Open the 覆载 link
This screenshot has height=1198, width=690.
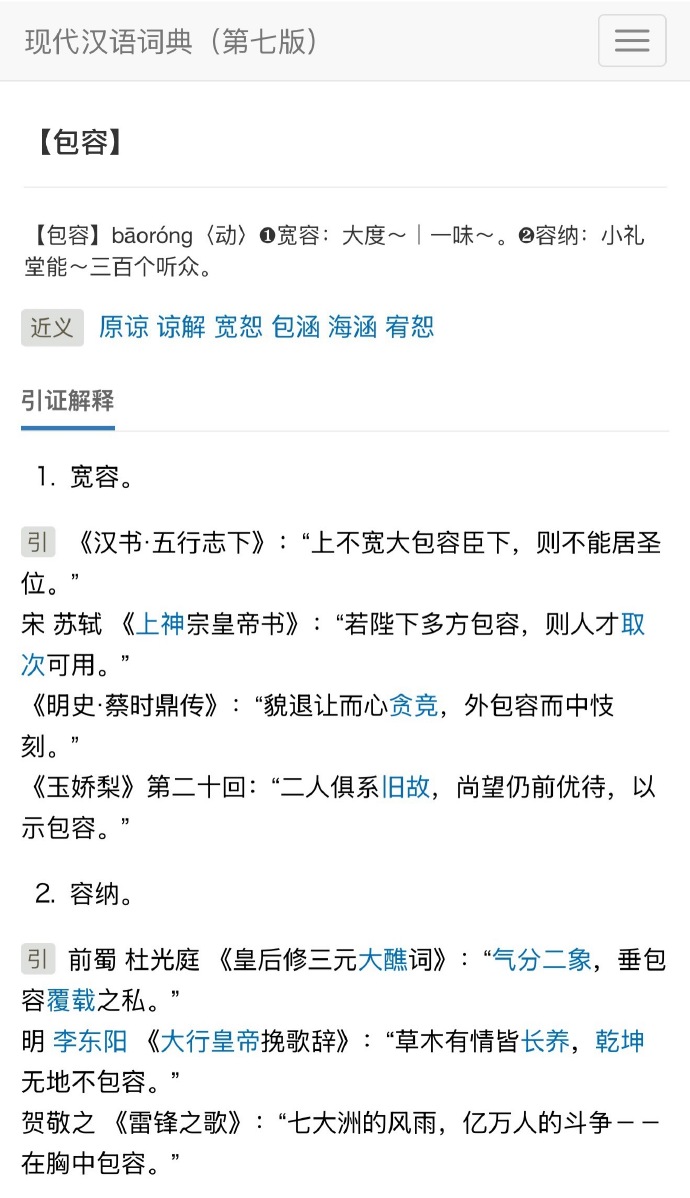(71, 1000)
